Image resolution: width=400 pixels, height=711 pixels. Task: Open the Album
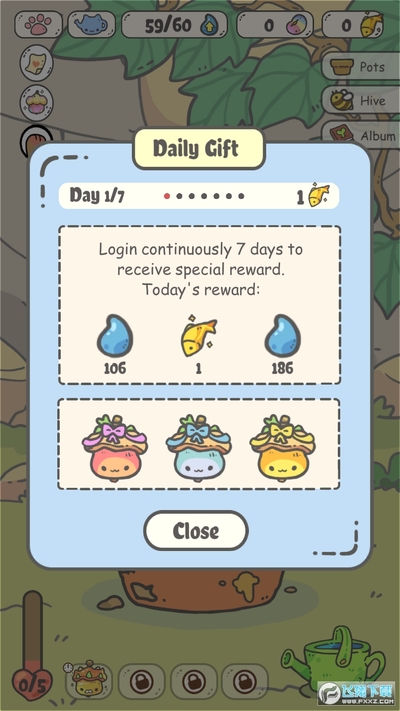[x=360, y=134]
